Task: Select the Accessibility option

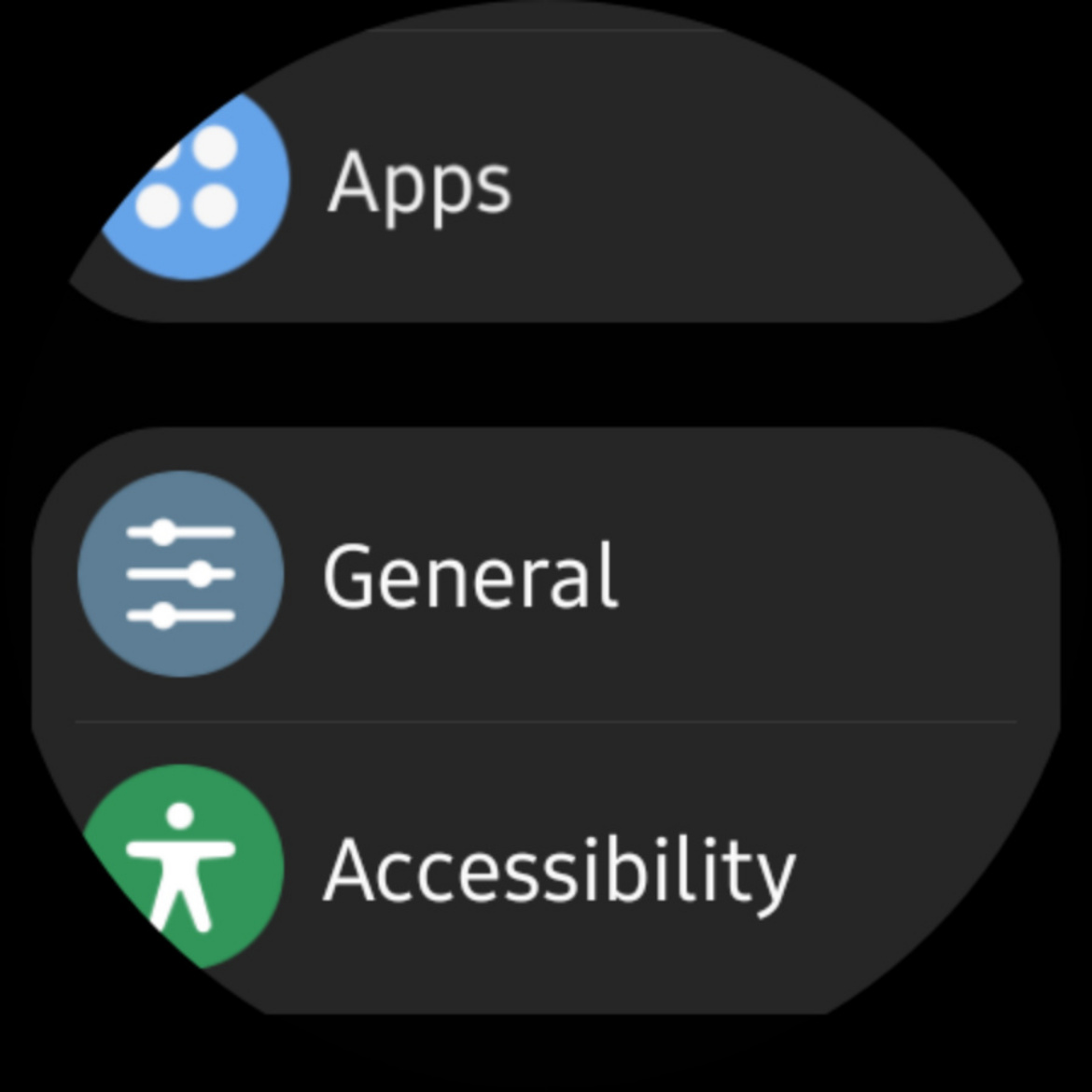Action: tap(558, 870)
